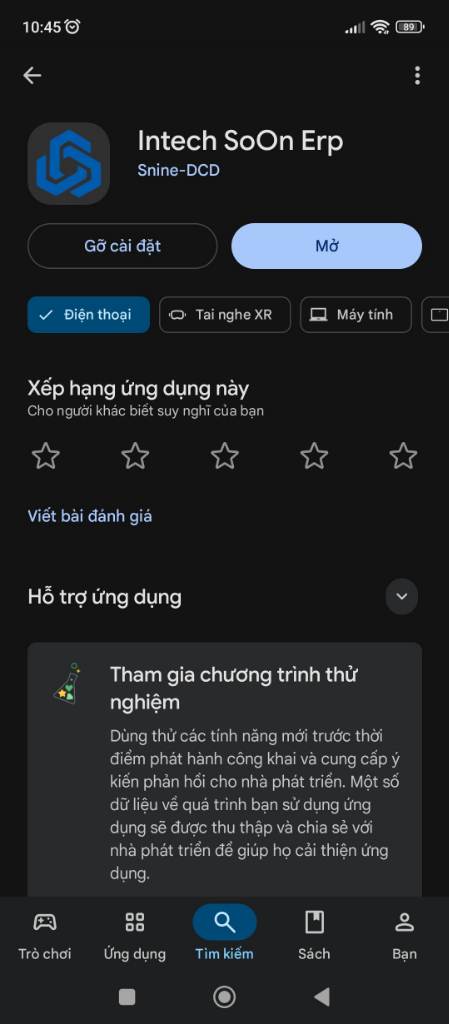Select the Máy tính chip
Screen dimensions: 449x1024
coord(356,315)
